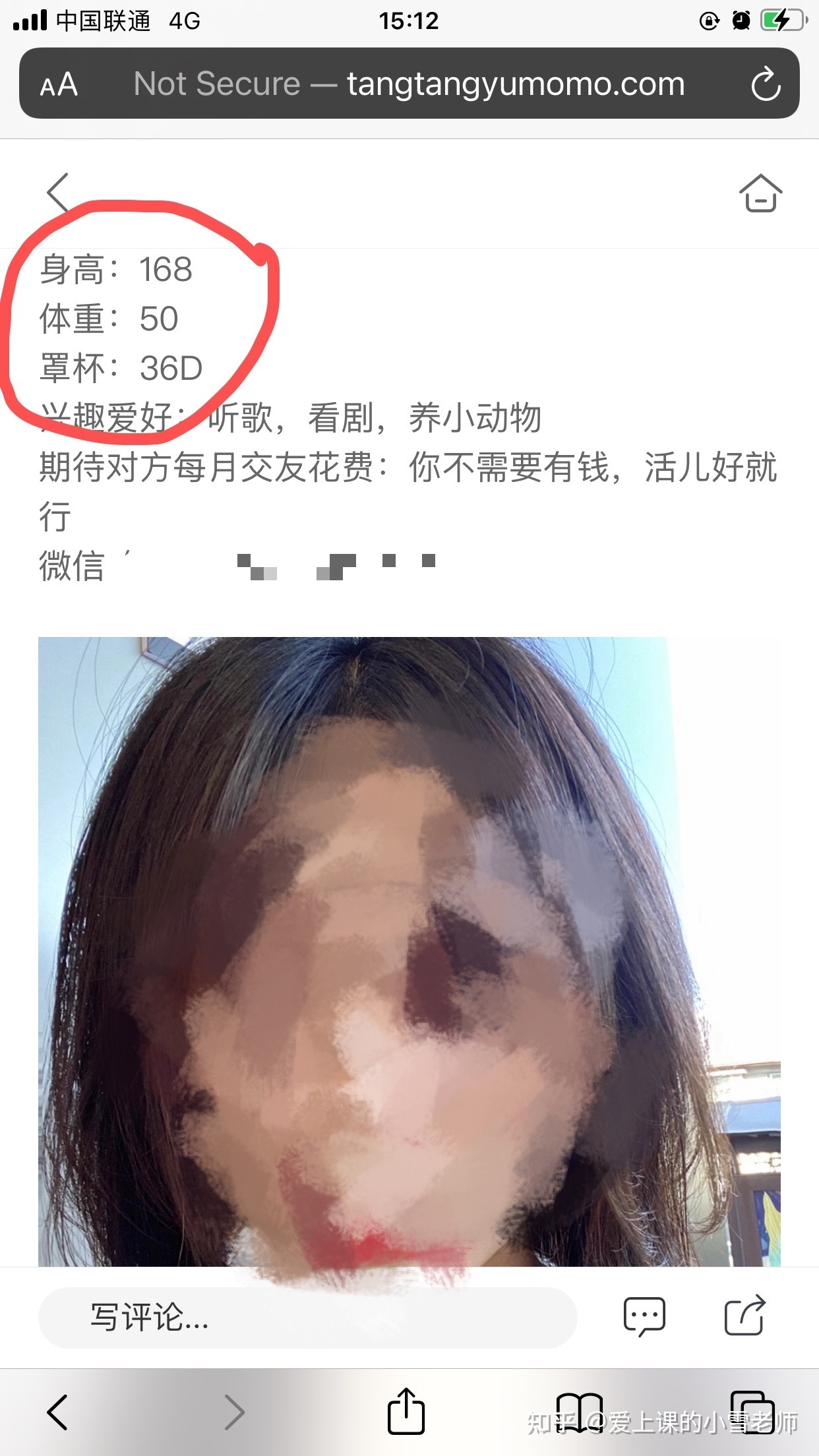This screenshot has height=1456, width=819.
Task: Navigate back with Safari's back button
Action: [x=58, y=1412]
